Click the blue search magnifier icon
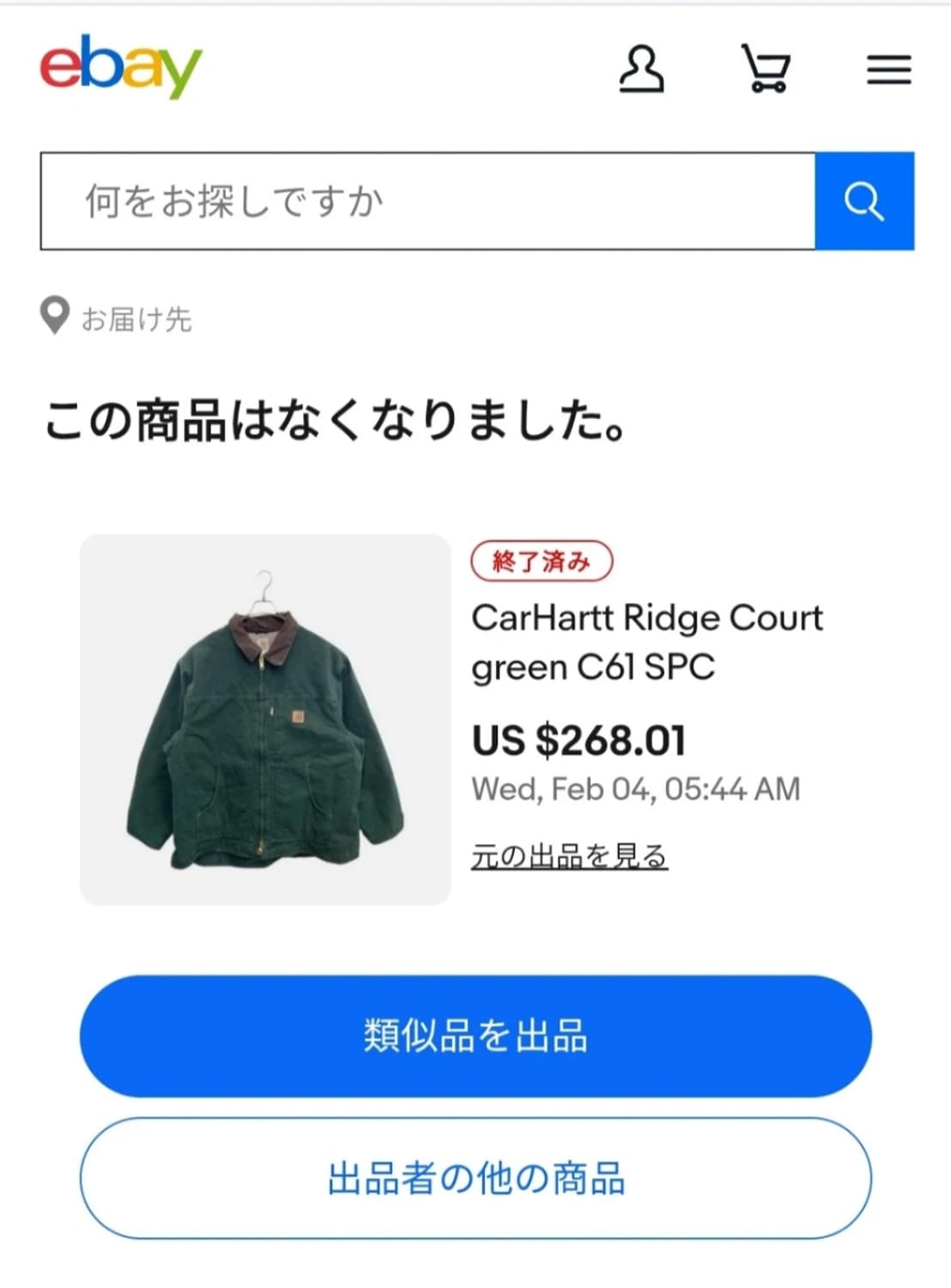 pos(864,200)
